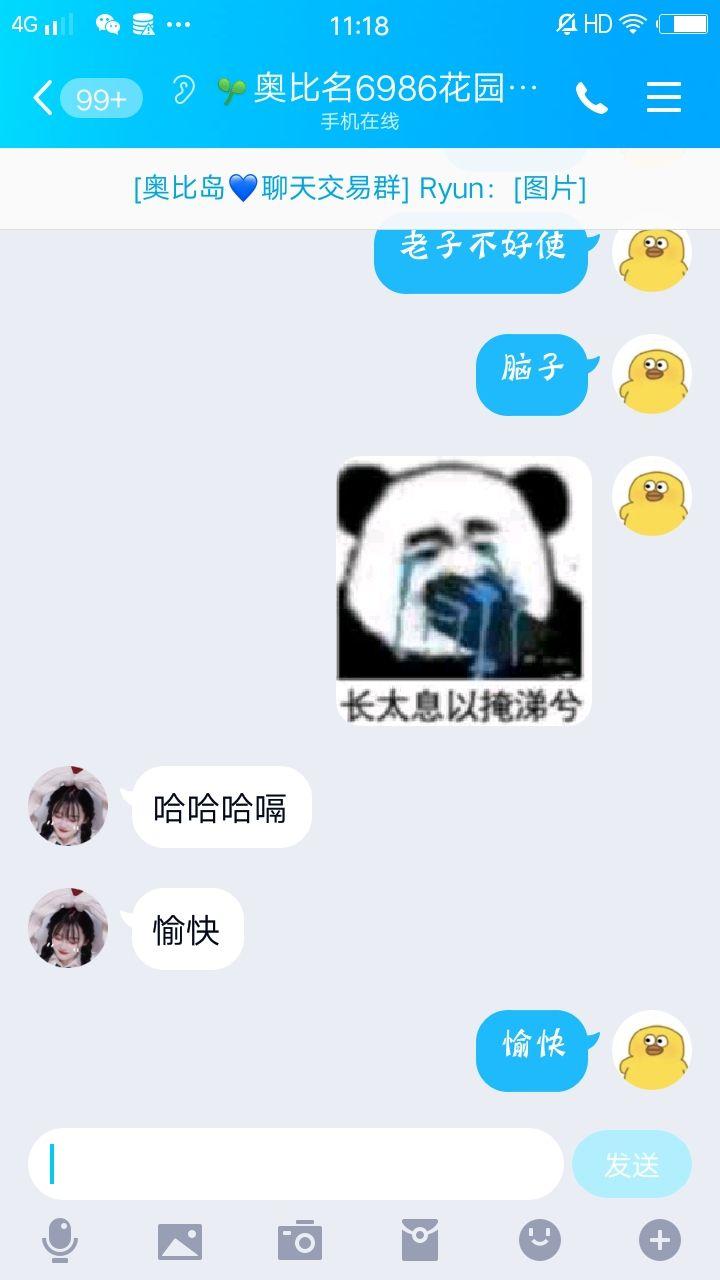The height and width of the screenshot is (1280, 720).
Task: Open the chat title contact details
Action: coord(380,91)
